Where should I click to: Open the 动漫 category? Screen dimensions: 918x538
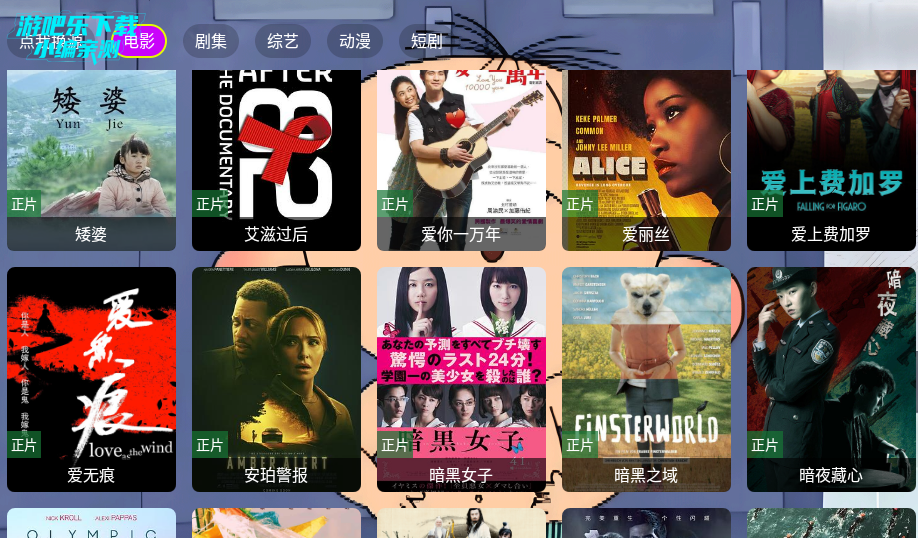tap(355, 41)
